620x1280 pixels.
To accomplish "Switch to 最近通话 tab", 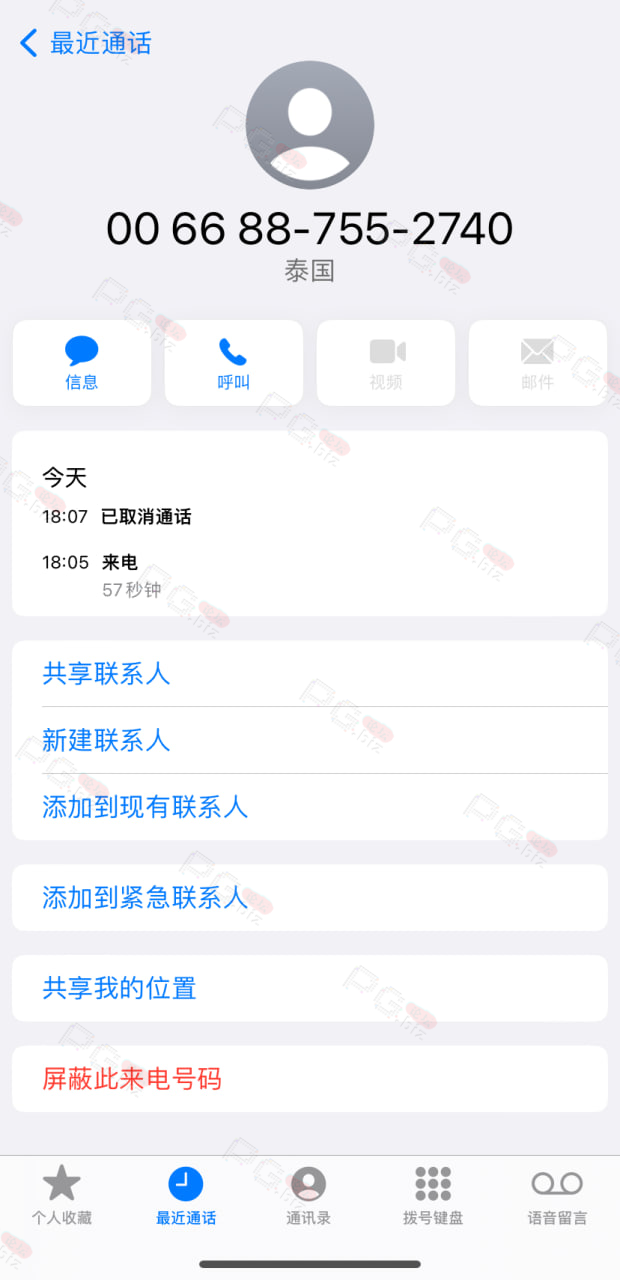I will [186, 1195].
